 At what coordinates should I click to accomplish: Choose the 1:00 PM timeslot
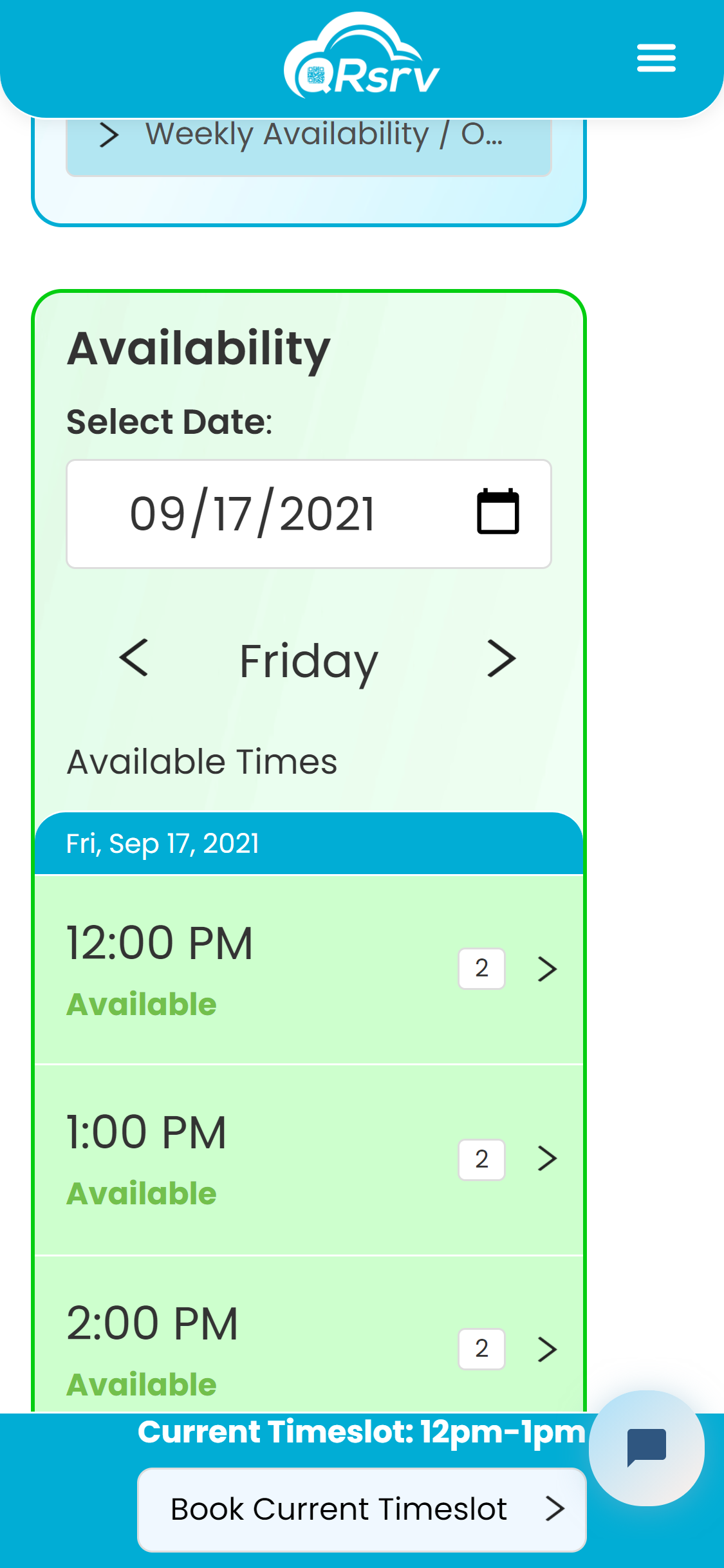point(308,1159)
